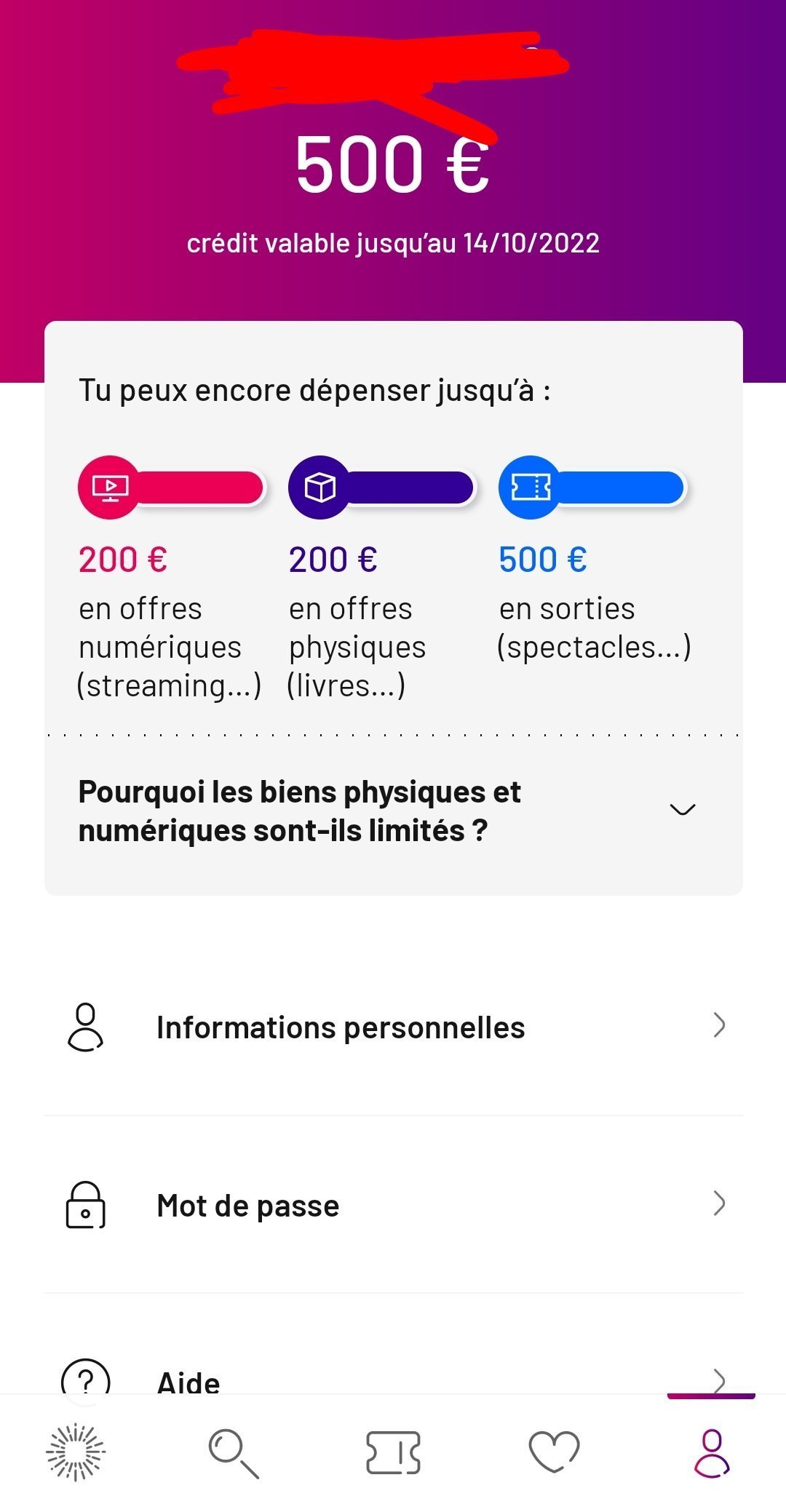Switch to the search tab
This screenshot has width=786, height=1512.
point(234,1454)
